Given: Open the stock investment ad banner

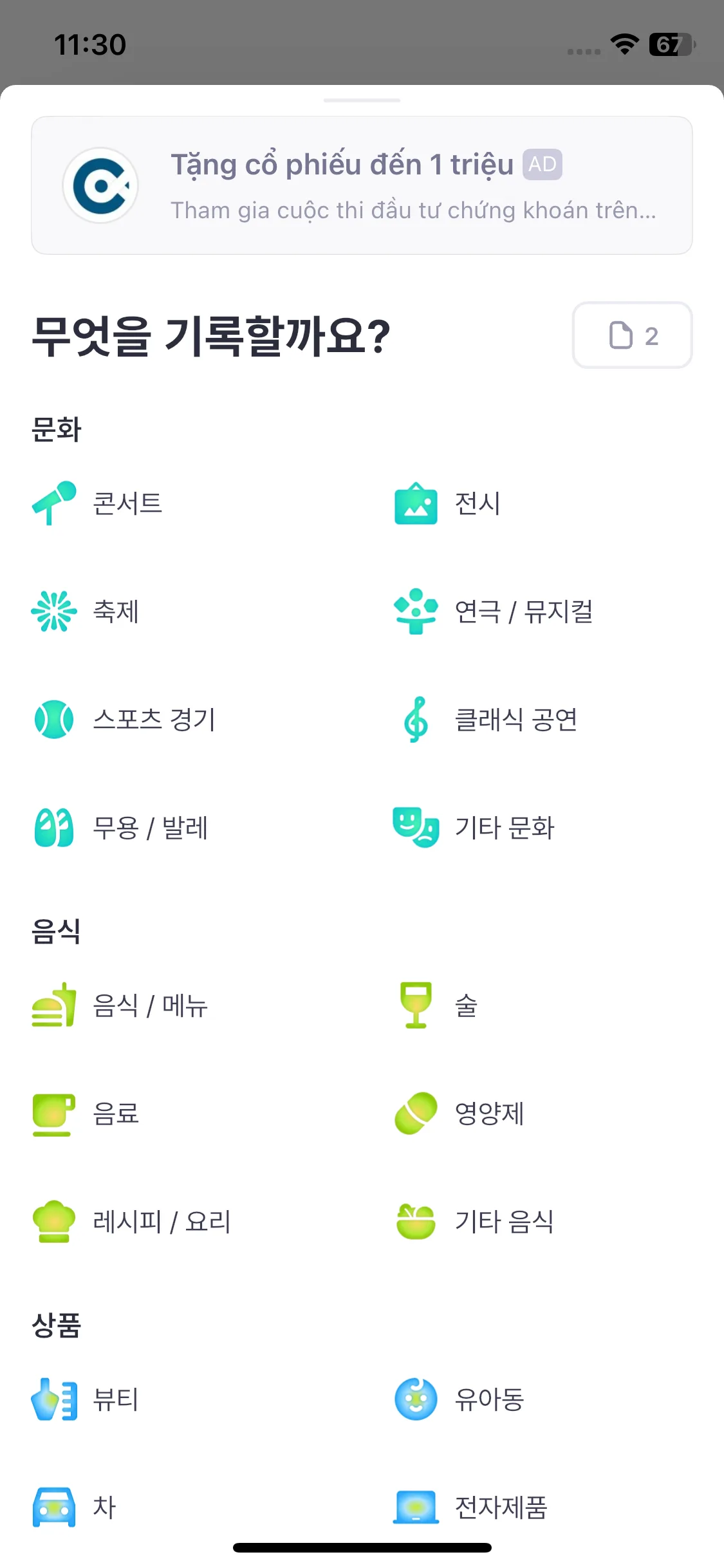Looking at the screenshot, I should 362,185.
